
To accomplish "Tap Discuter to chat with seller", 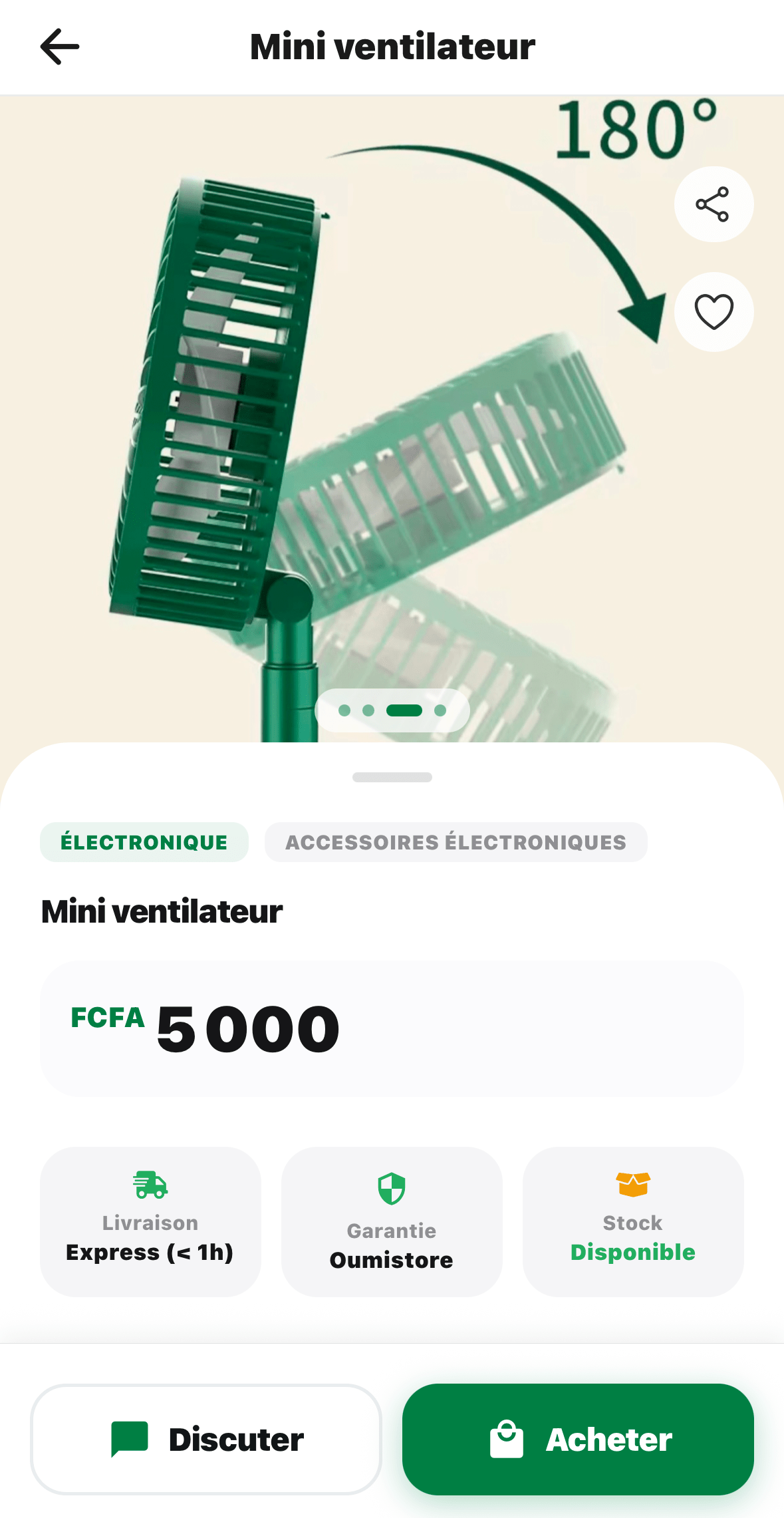I will pyautogui.click(x=206, y=1439).
